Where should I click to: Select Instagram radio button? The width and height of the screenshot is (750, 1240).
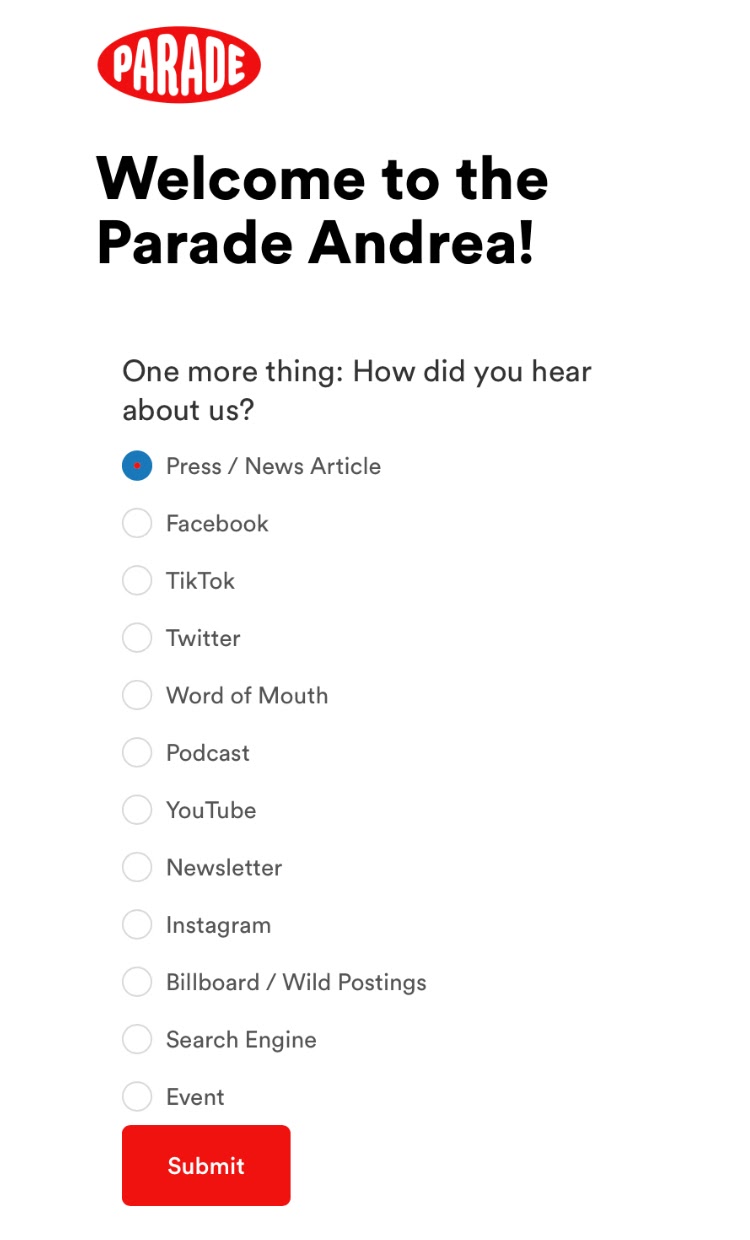(x=137, y=925)
